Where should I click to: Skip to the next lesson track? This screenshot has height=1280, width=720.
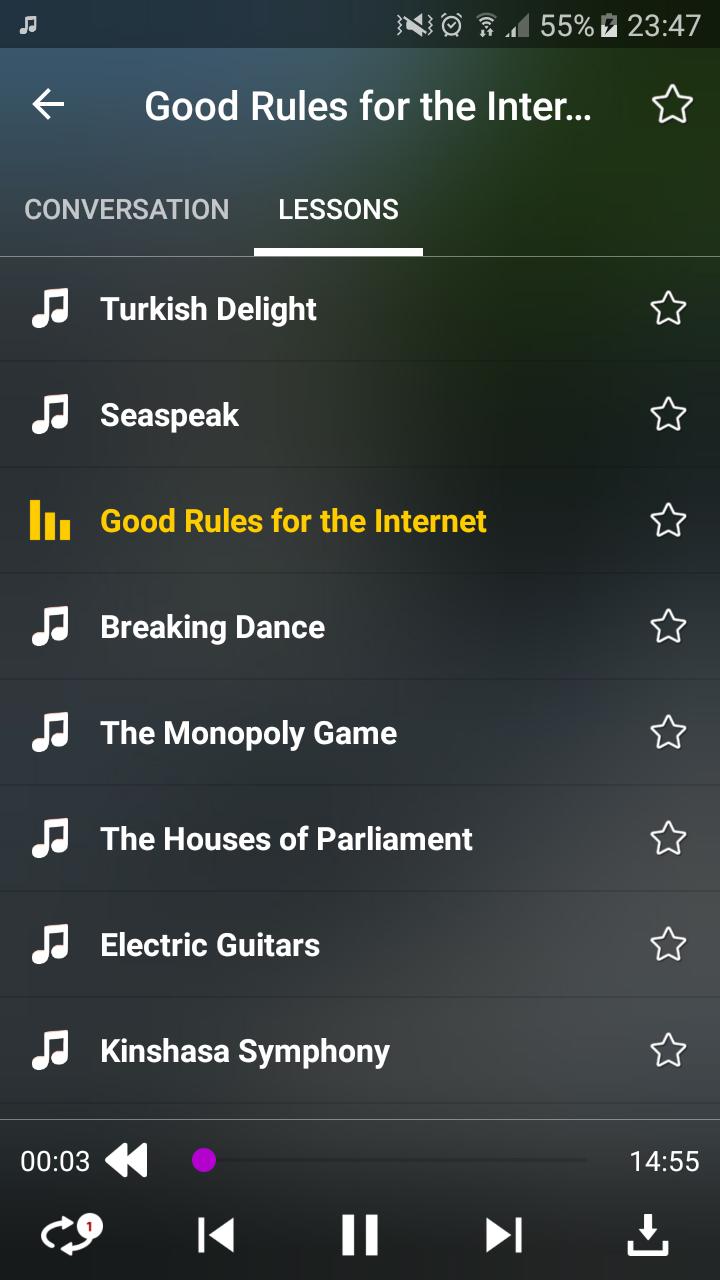coord(504,1235)
